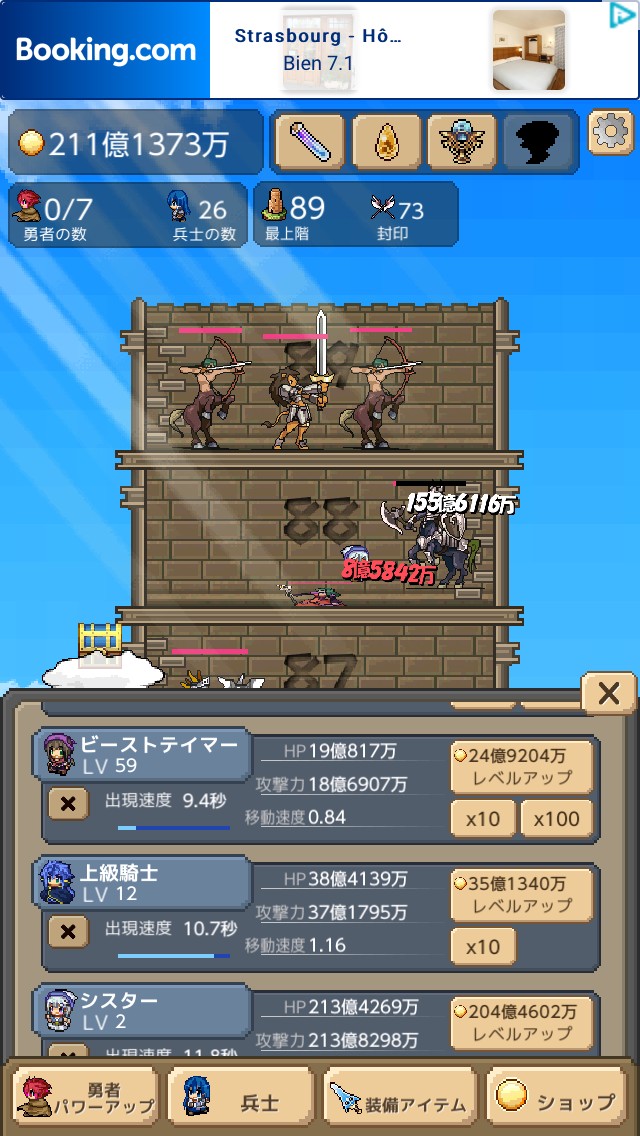This screenshot has width=640, height=1136.
Task: Tap the winged orb item button
Action: point(461,142)
